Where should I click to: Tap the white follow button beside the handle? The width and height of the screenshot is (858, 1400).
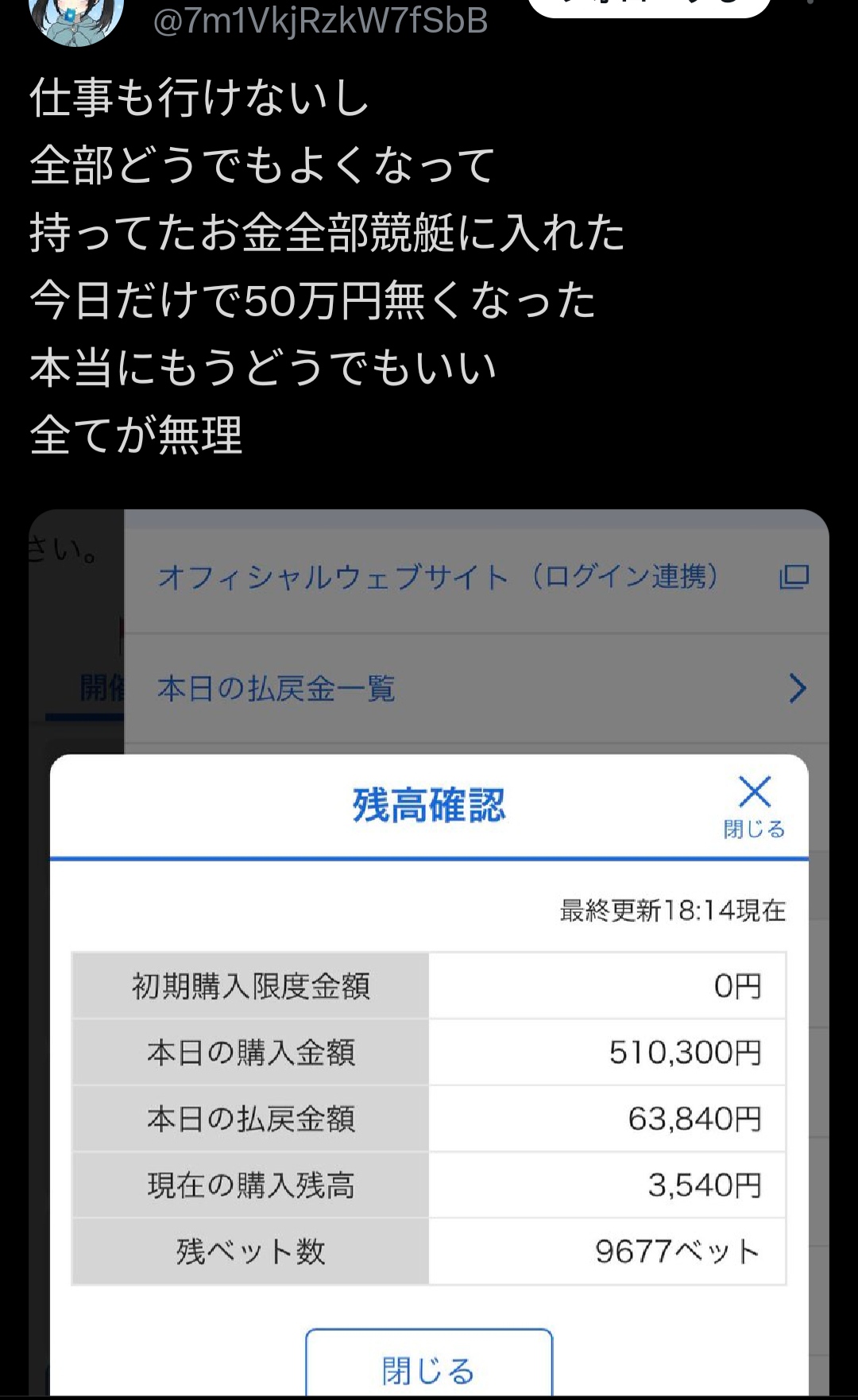[x=649, y=6]
